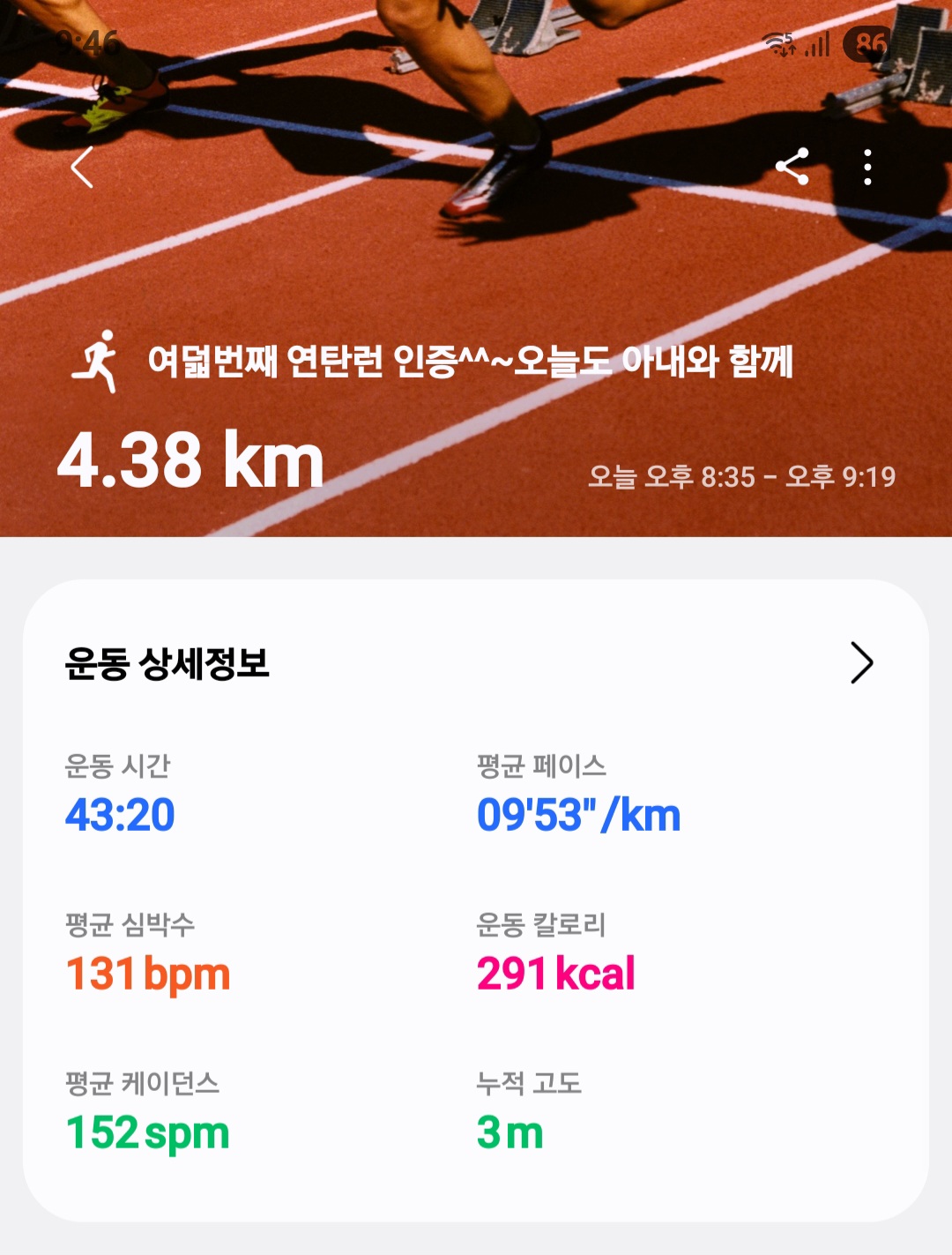
Task: Go back using the arrow icon
Action: point(82,168)
